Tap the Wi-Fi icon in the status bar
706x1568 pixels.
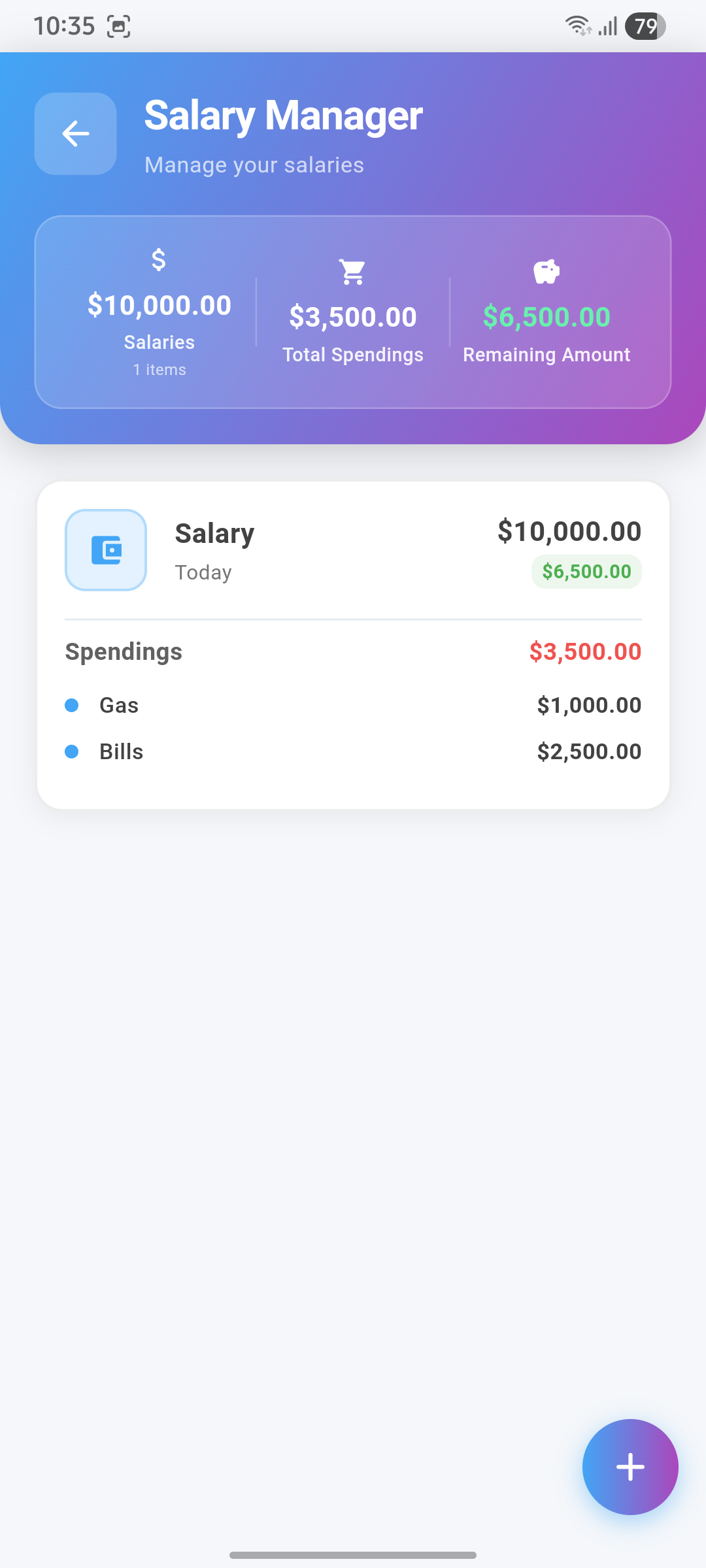point(578,26)
